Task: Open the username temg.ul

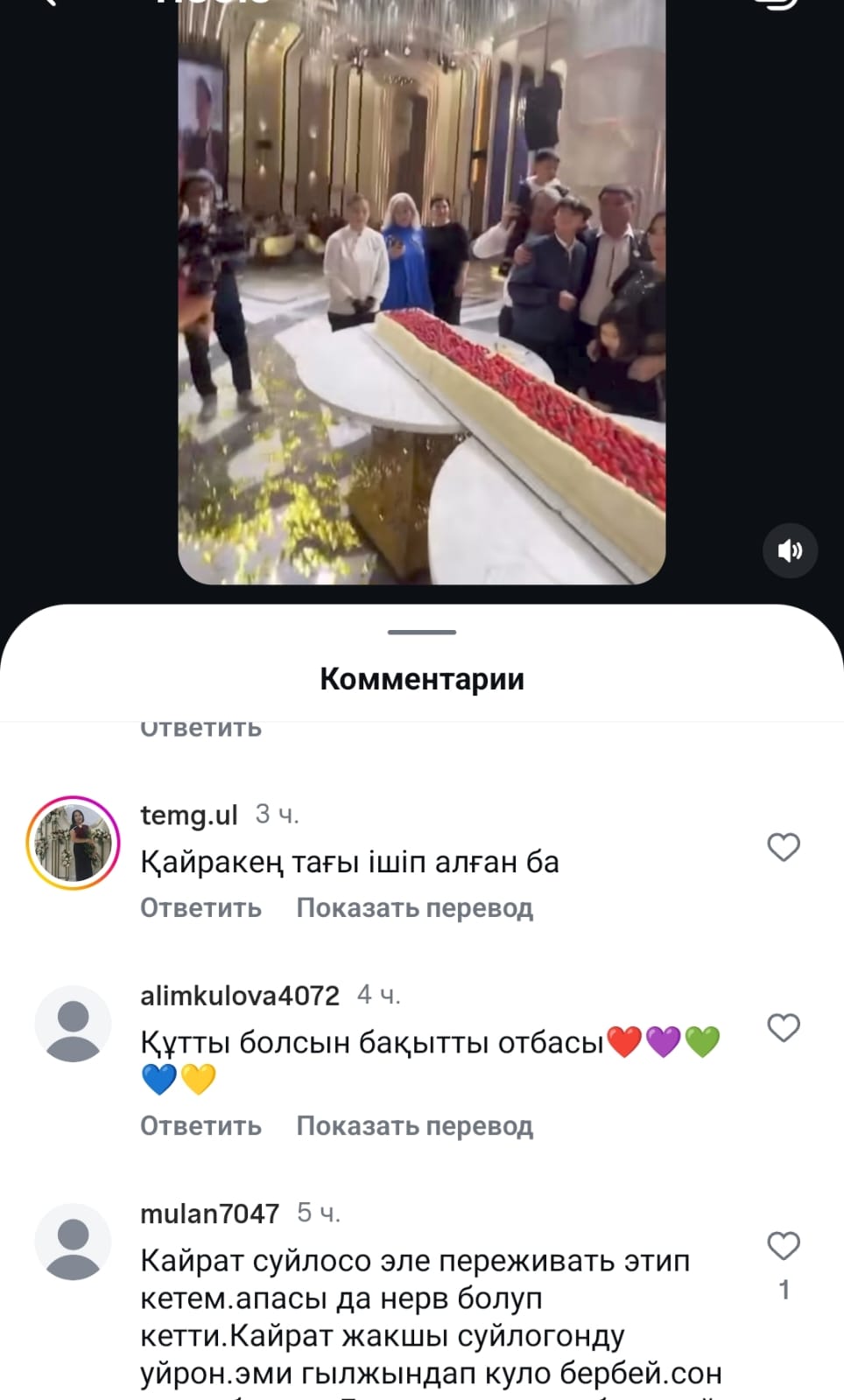Action: [x=189, y=815]
